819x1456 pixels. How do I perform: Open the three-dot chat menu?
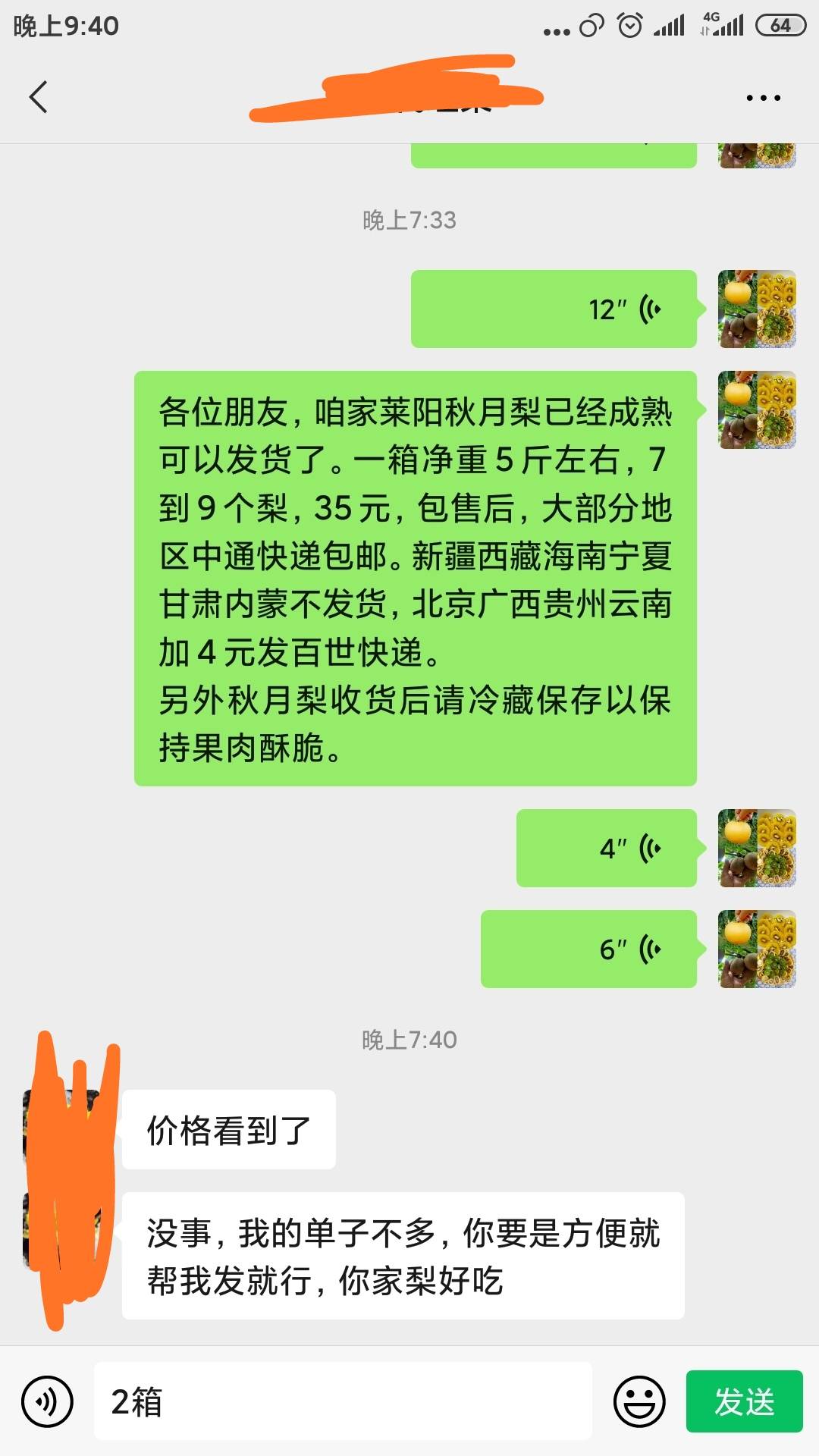763,97
